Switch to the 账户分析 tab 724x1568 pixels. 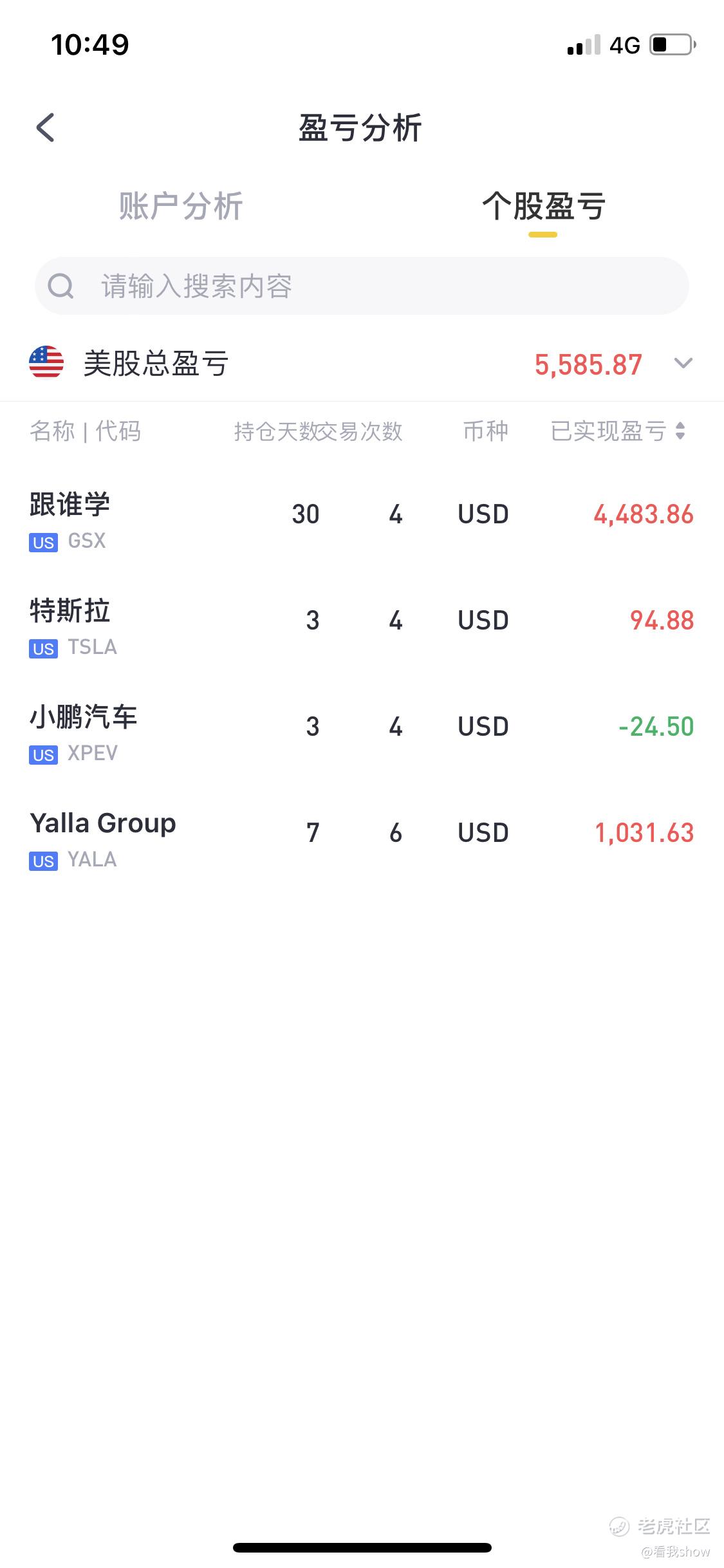(x=181, y=207)
